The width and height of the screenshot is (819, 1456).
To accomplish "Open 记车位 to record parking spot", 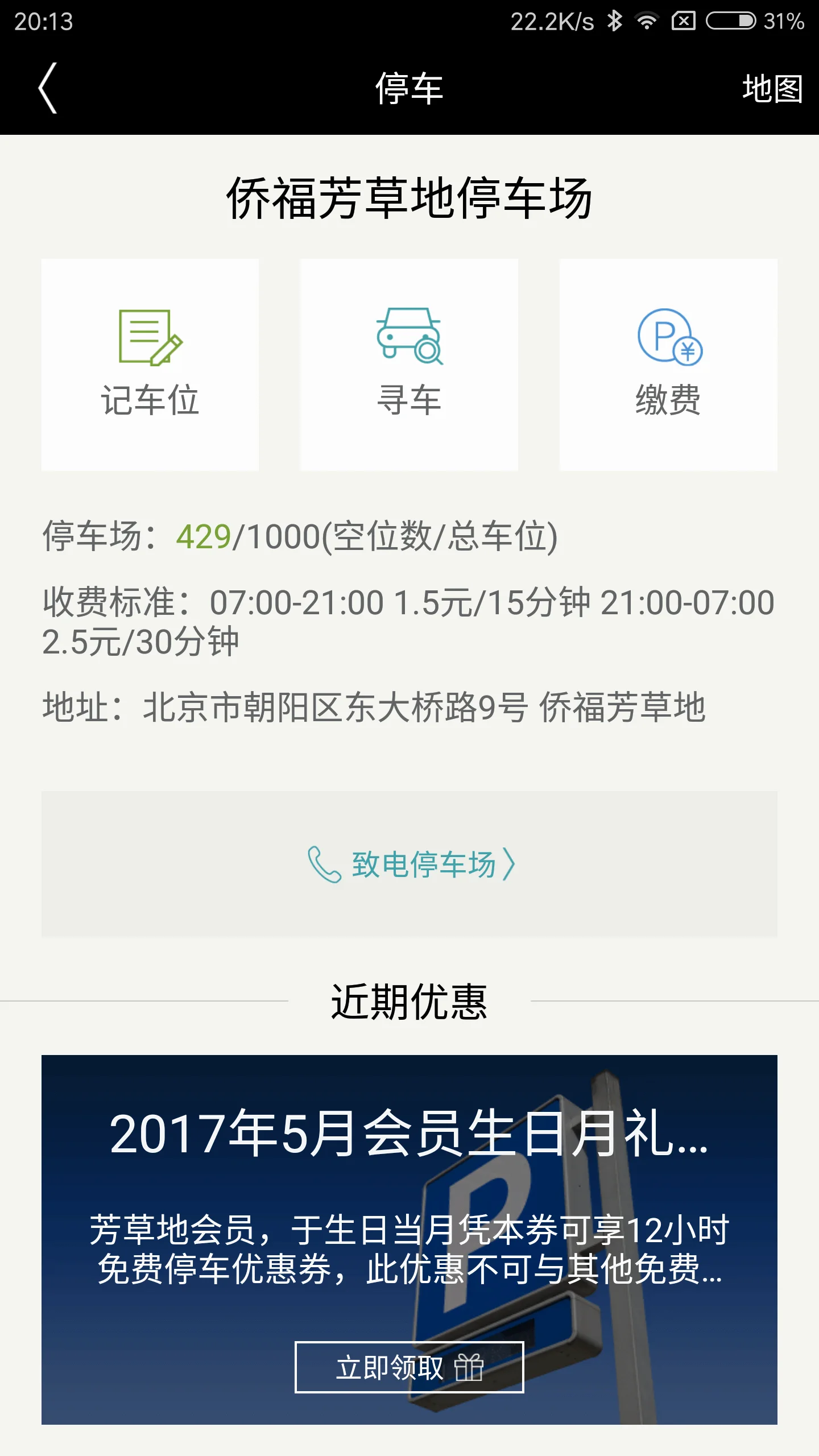I will point(150,365).
